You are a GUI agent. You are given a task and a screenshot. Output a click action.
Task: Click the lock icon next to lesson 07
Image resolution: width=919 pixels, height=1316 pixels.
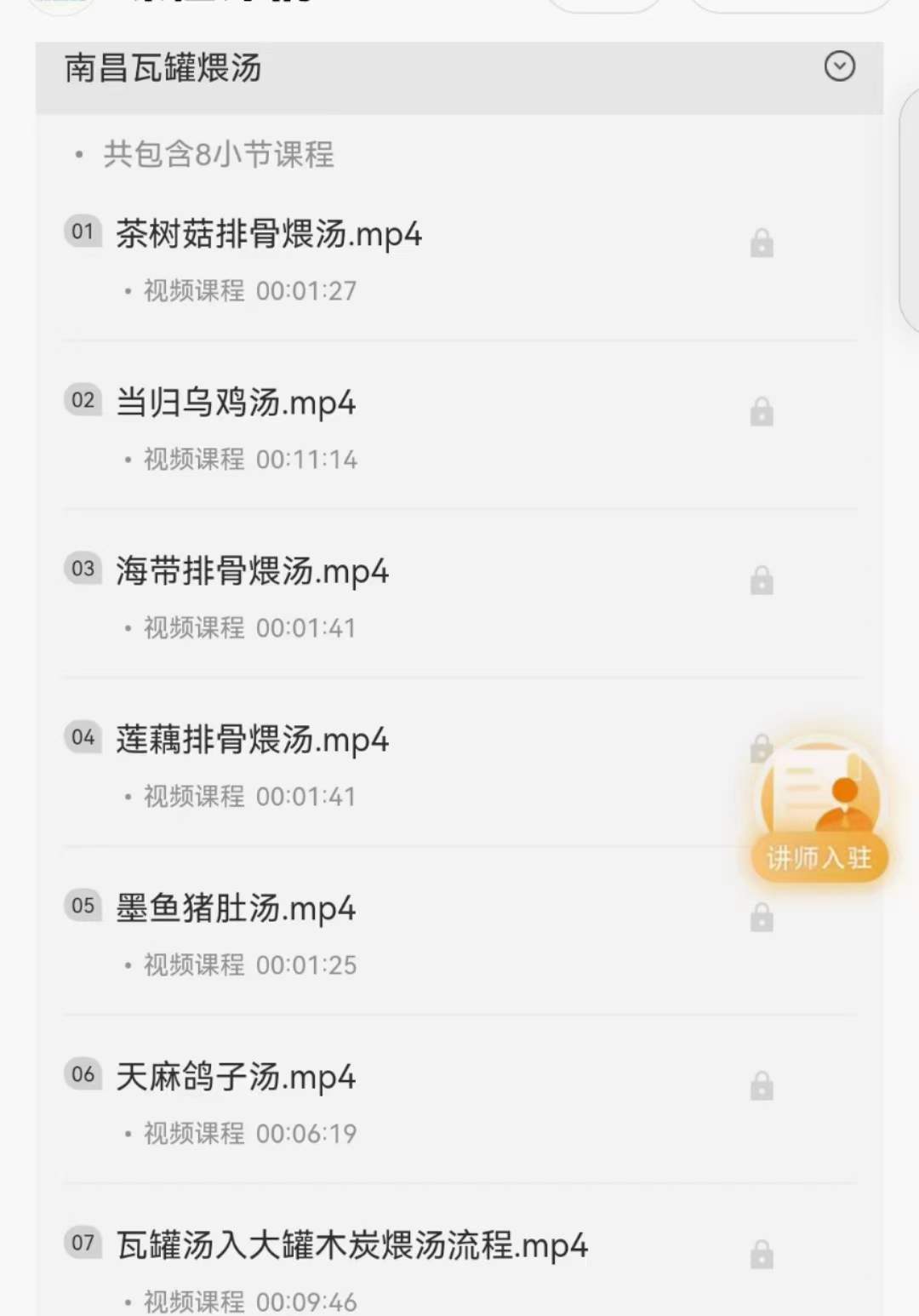pos(762,1252)
